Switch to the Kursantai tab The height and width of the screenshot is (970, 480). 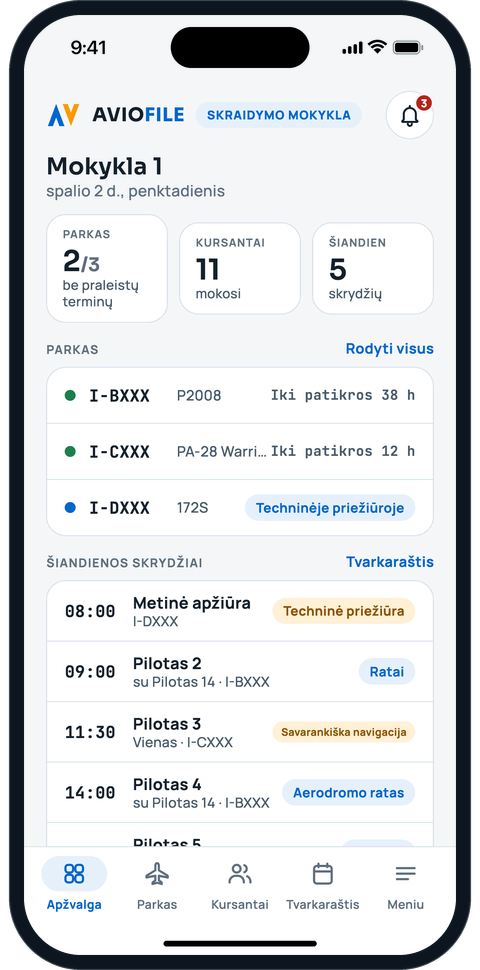tap(240, 885)
